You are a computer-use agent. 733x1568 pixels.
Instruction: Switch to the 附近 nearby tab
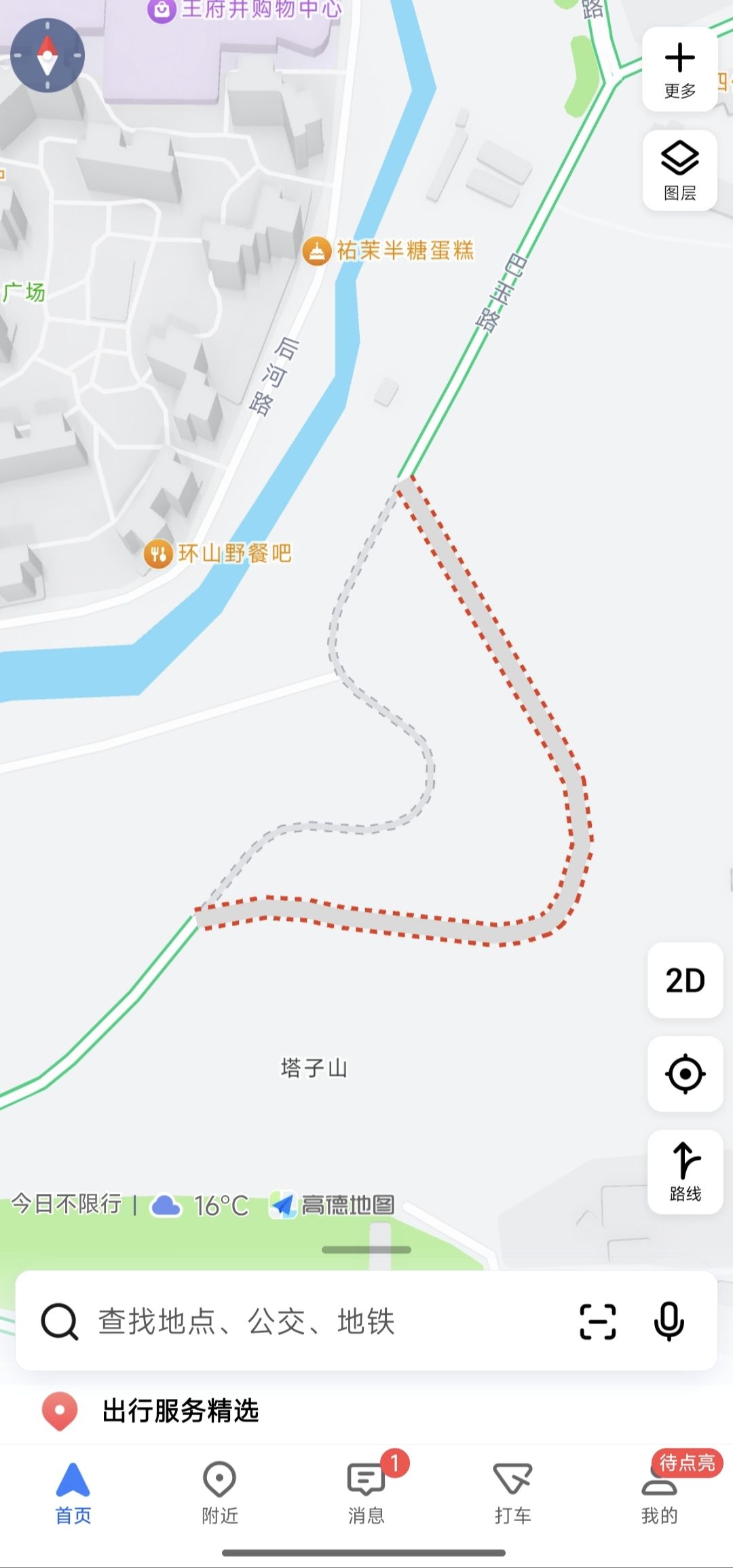[x=220, y=1492]
